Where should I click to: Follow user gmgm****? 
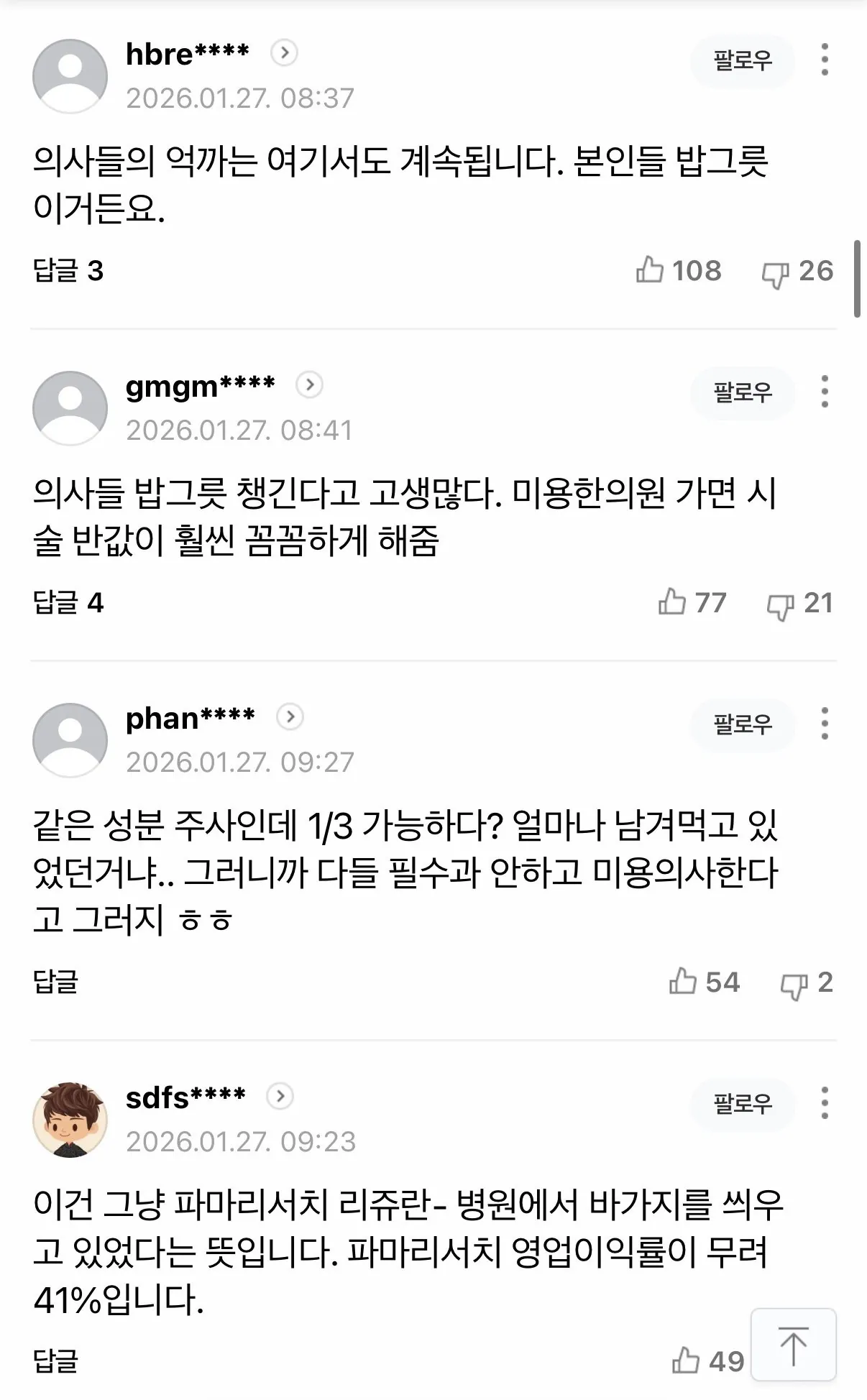coord(742,392)
